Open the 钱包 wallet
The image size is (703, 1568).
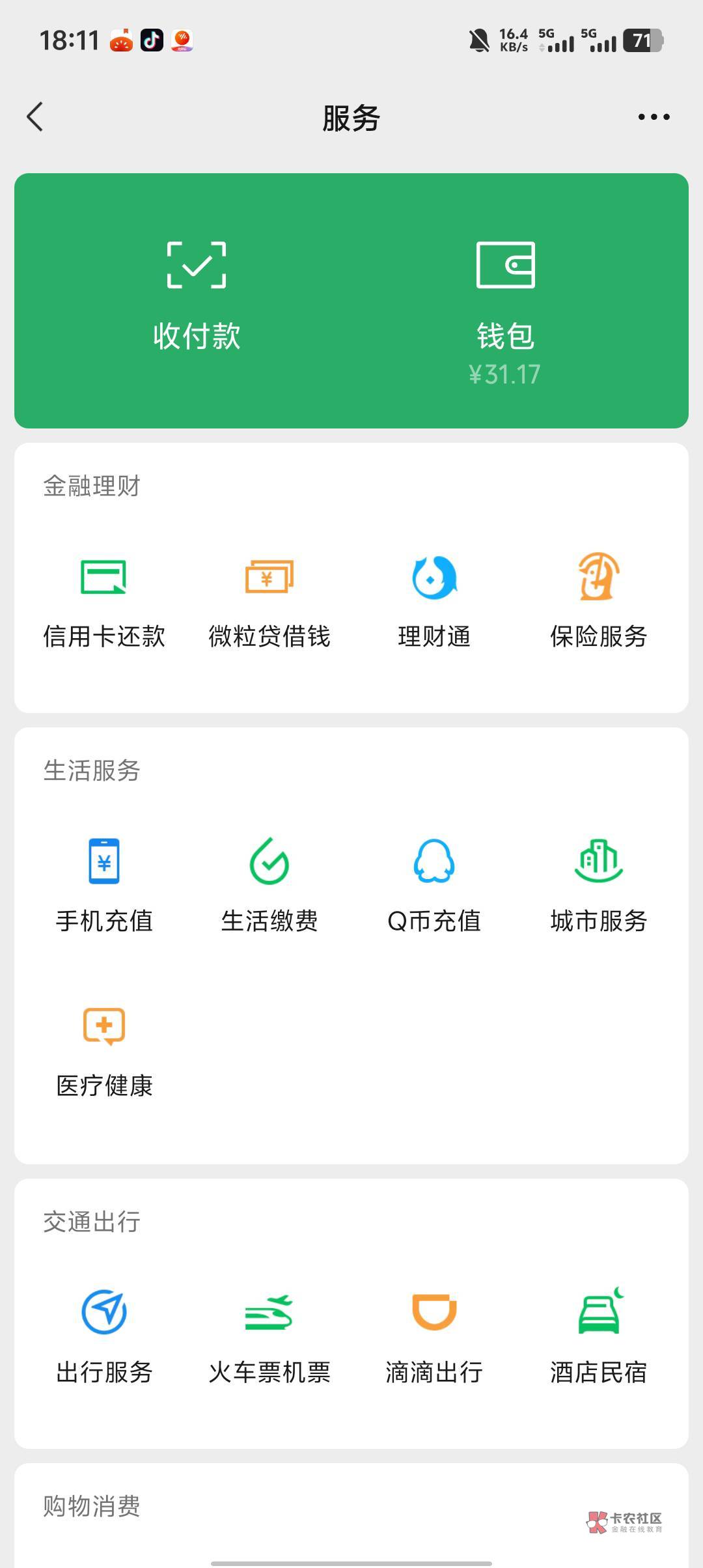click(505, 306)
